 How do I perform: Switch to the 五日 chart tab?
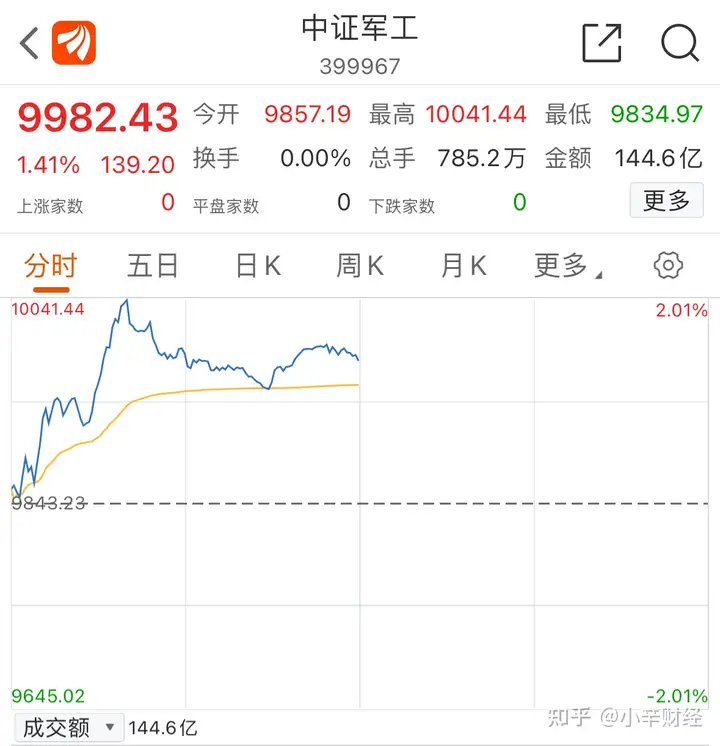(x=153, y=266)
